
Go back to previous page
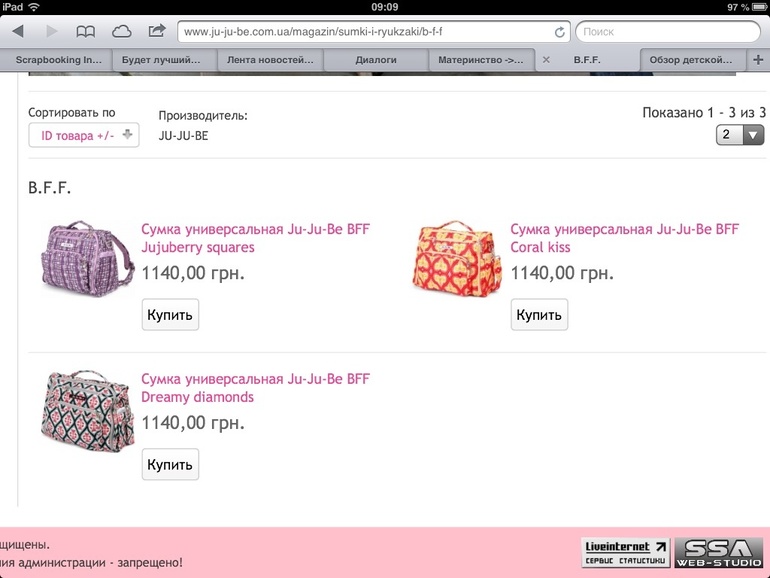[19, 32]
